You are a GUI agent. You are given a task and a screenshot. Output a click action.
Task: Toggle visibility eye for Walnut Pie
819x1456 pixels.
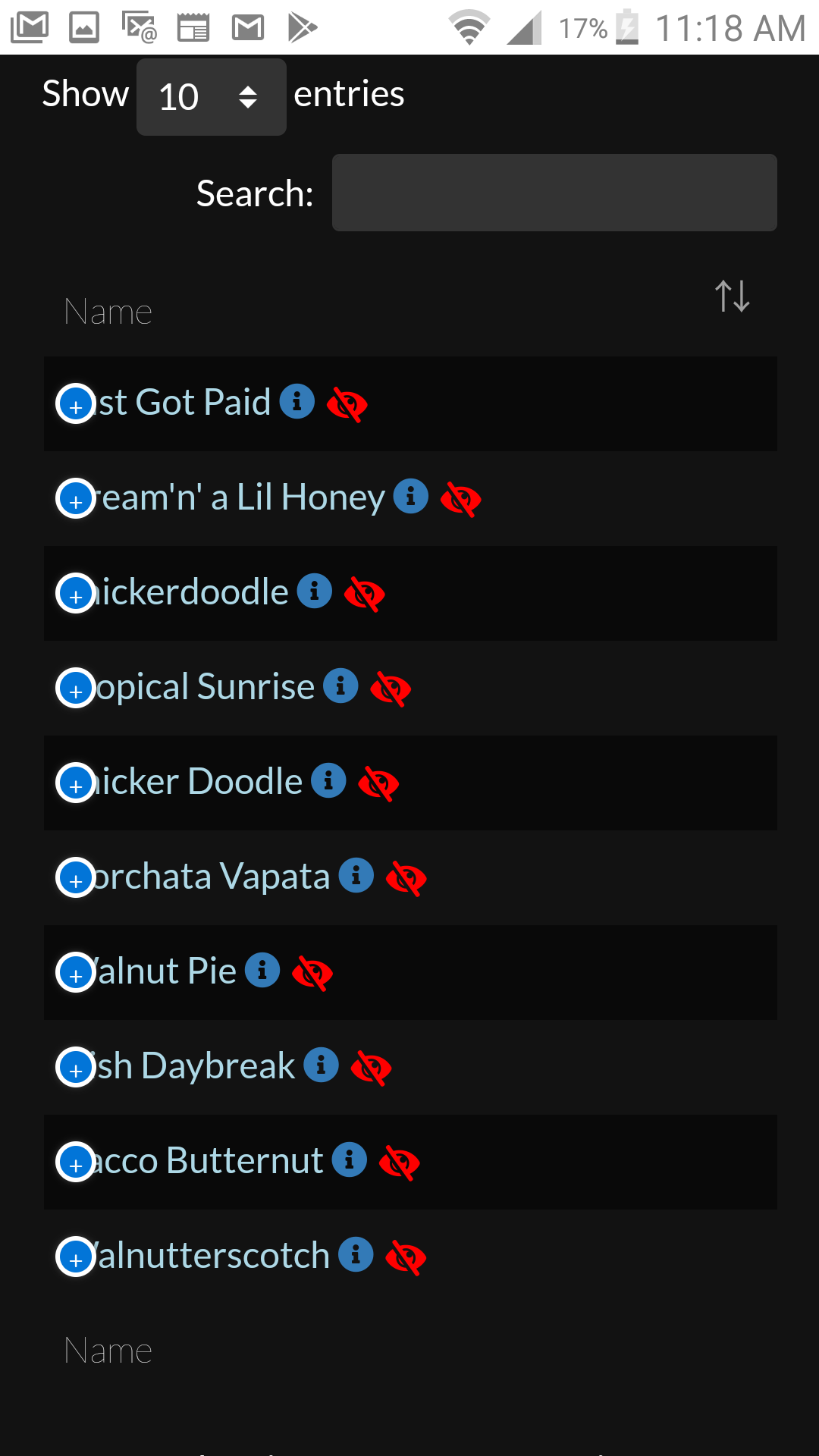tap(312, 973)
